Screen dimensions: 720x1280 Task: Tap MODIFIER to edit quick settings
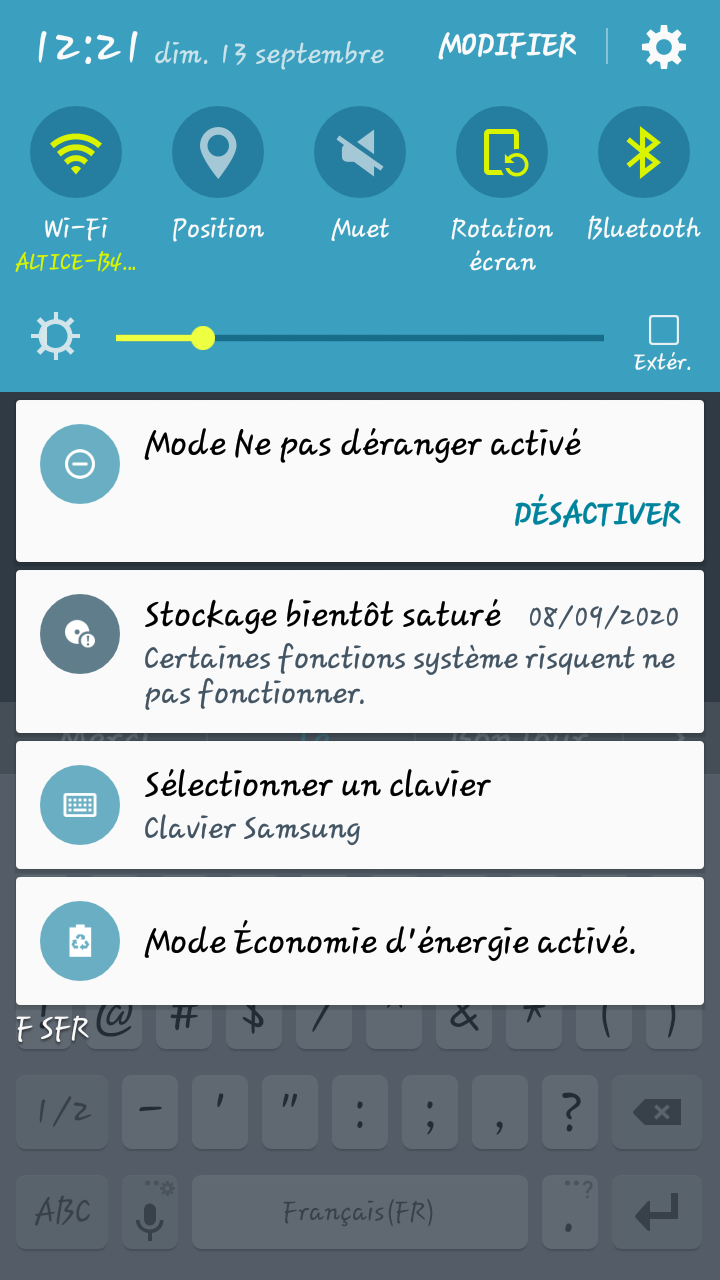click(507, 46)
